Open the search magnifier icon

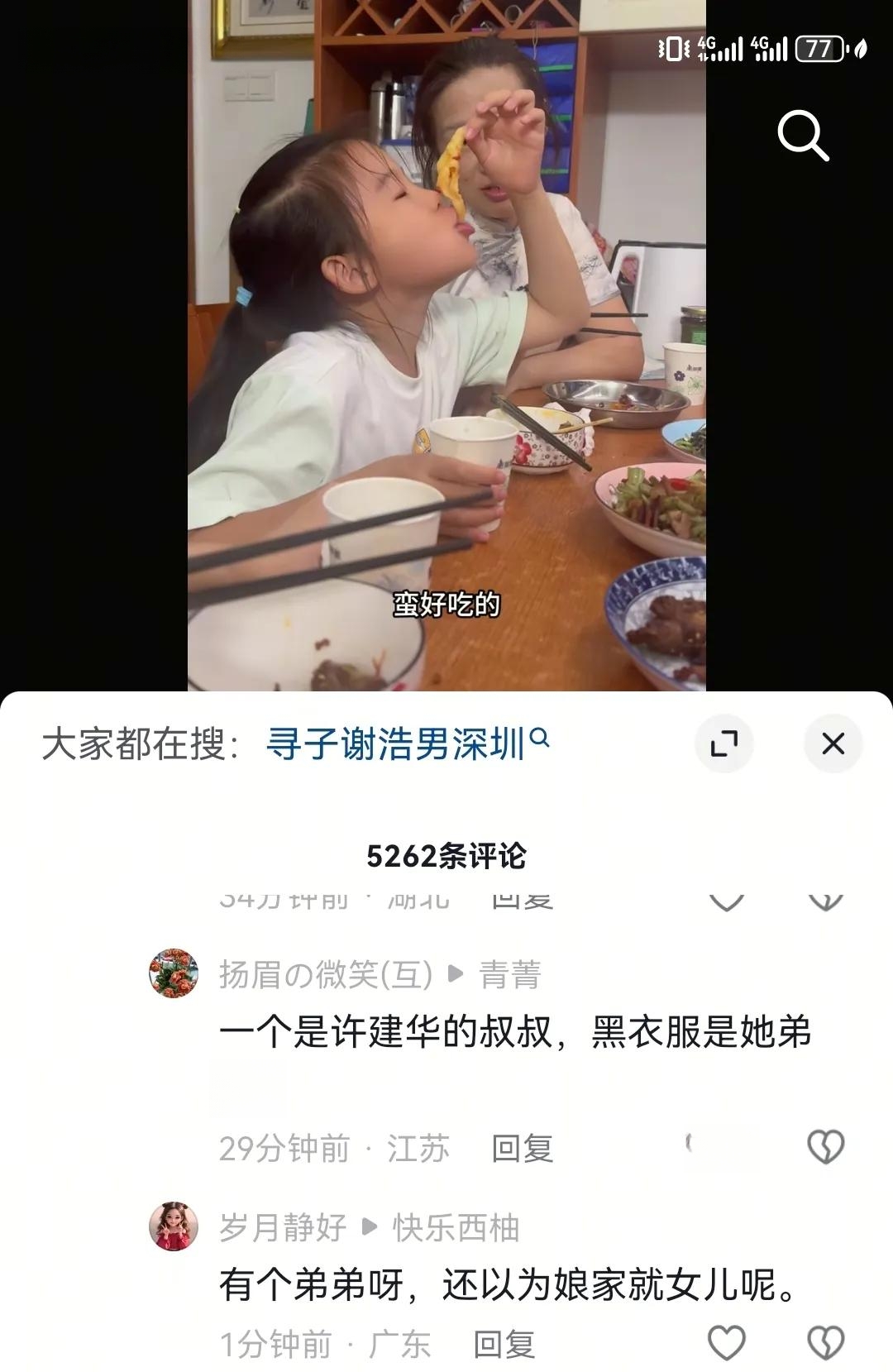[803, 135]
